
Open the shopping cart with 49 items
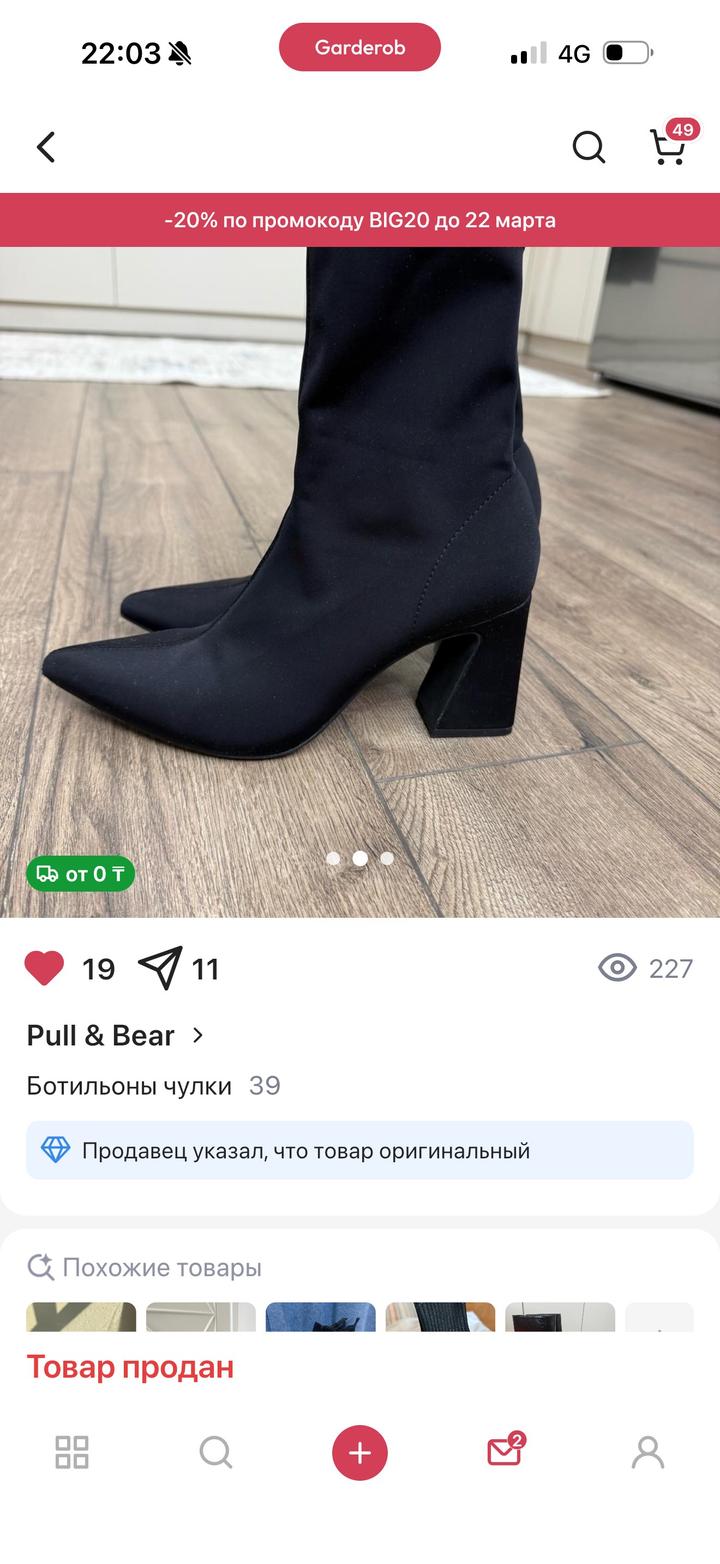click(668, 147)
